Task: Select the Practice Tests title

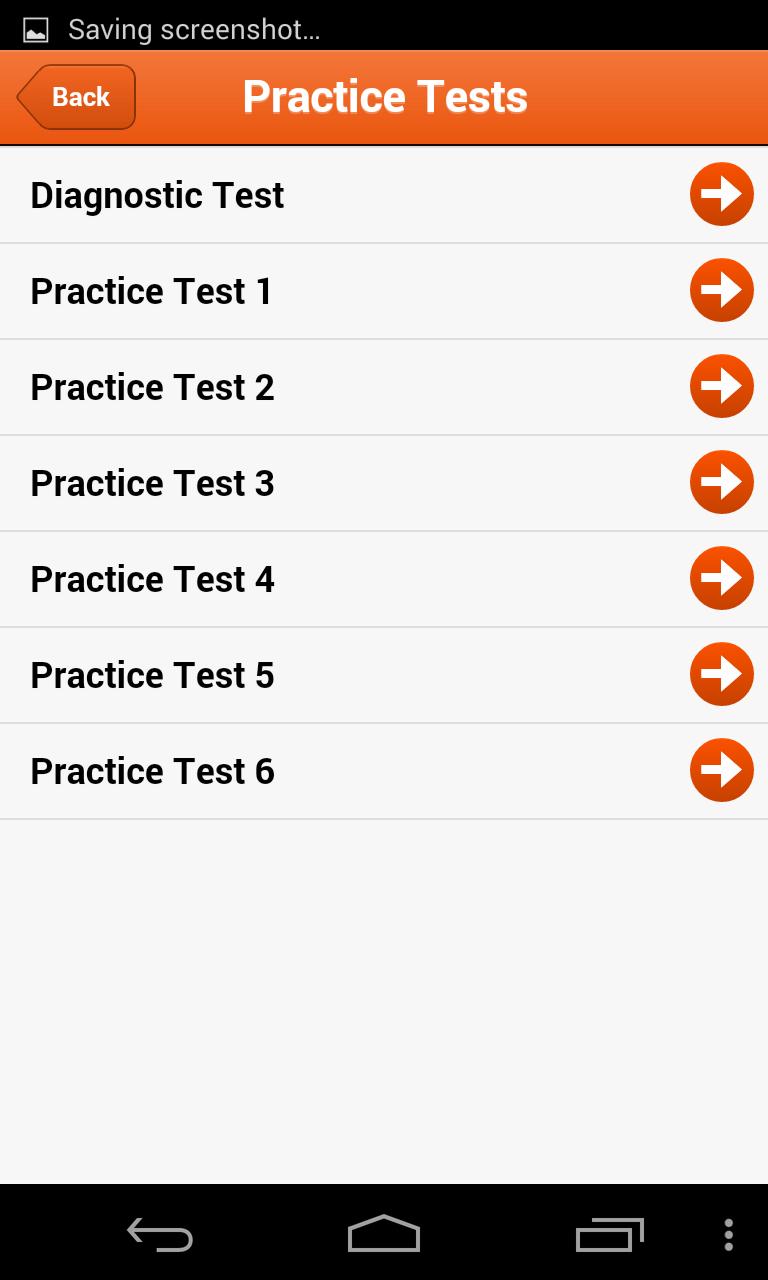Action: click(384, 96)
